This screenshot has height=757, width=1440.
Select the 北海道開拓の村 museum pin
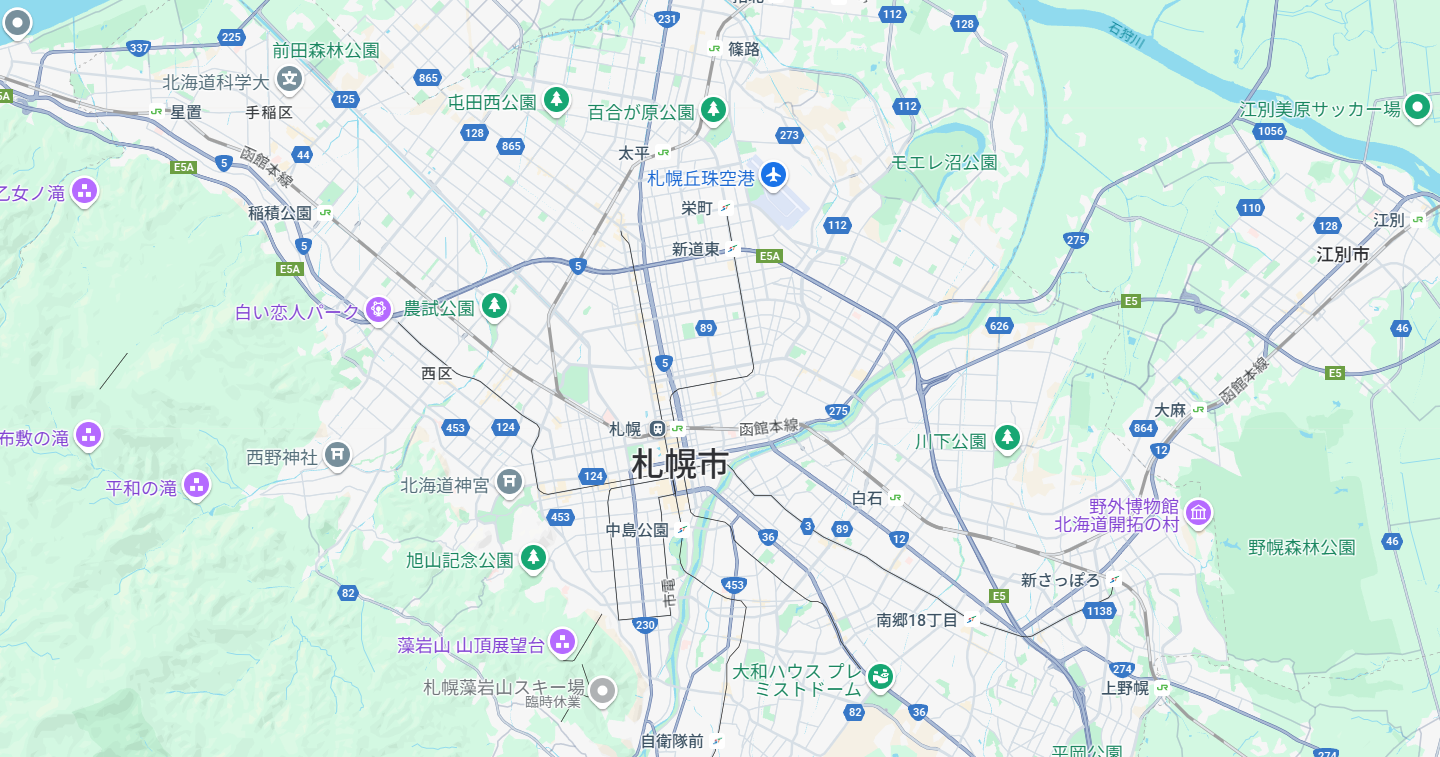coord(1198,514)
